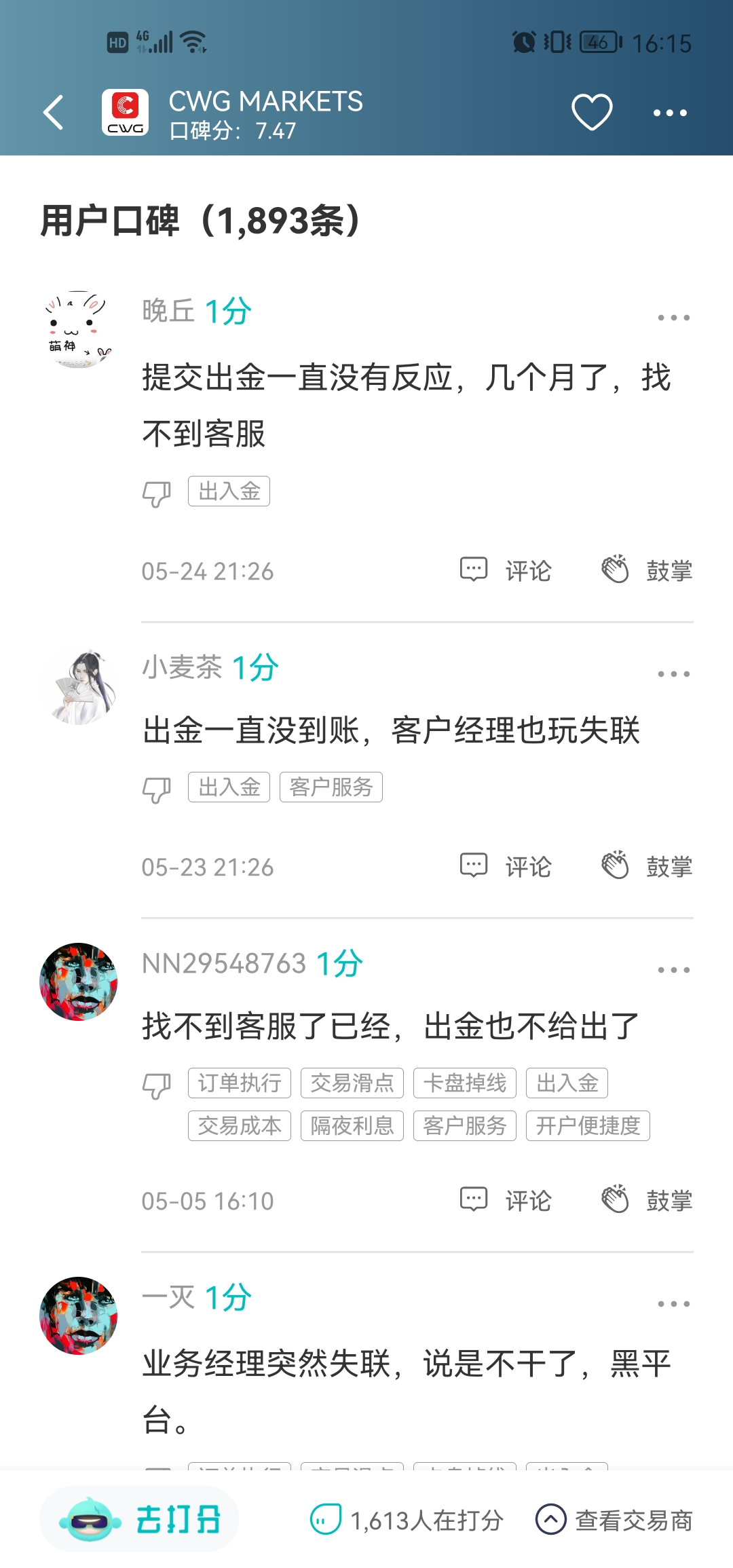Open options for 晚丘's review
Viewport: 733px width, 1568px height.
click(673, 318)
